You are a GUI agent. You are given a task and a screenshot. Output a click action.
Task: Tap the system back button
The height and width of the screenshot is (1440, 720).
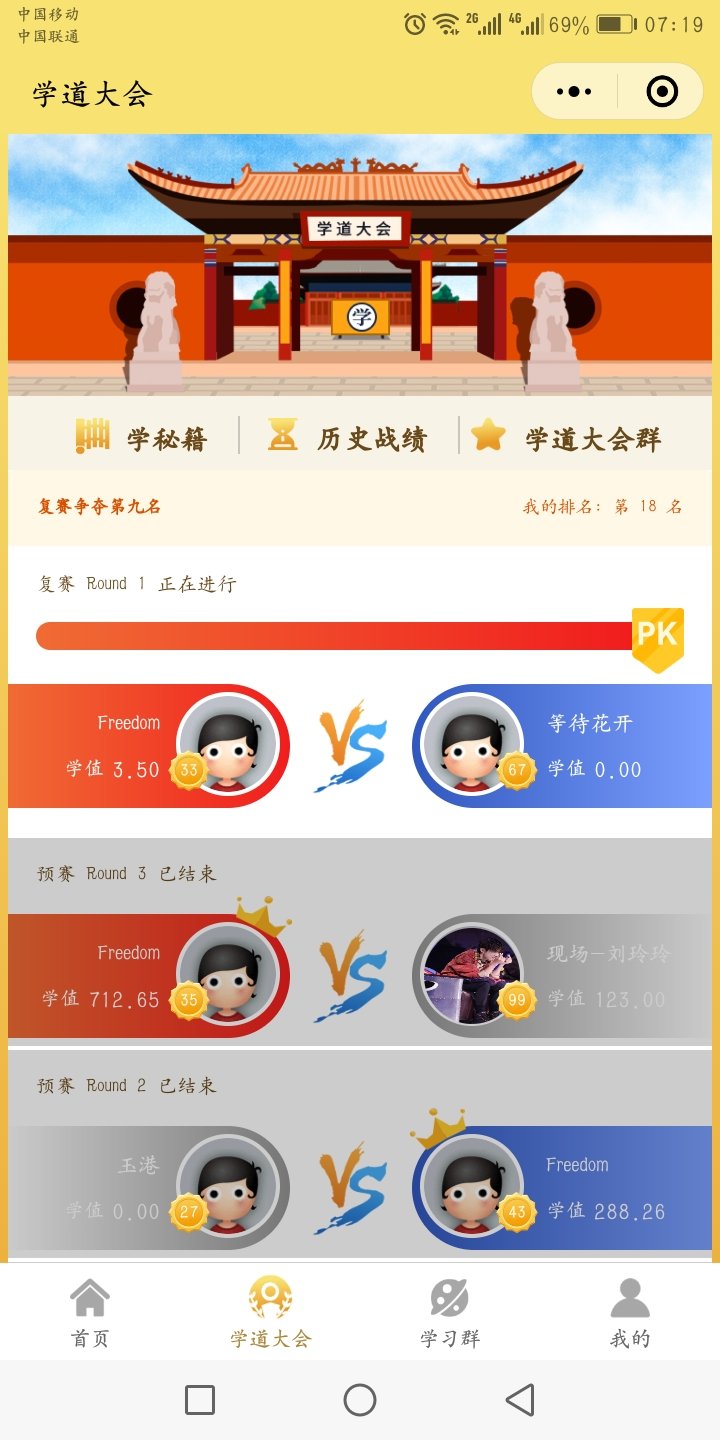[519, 1400]
